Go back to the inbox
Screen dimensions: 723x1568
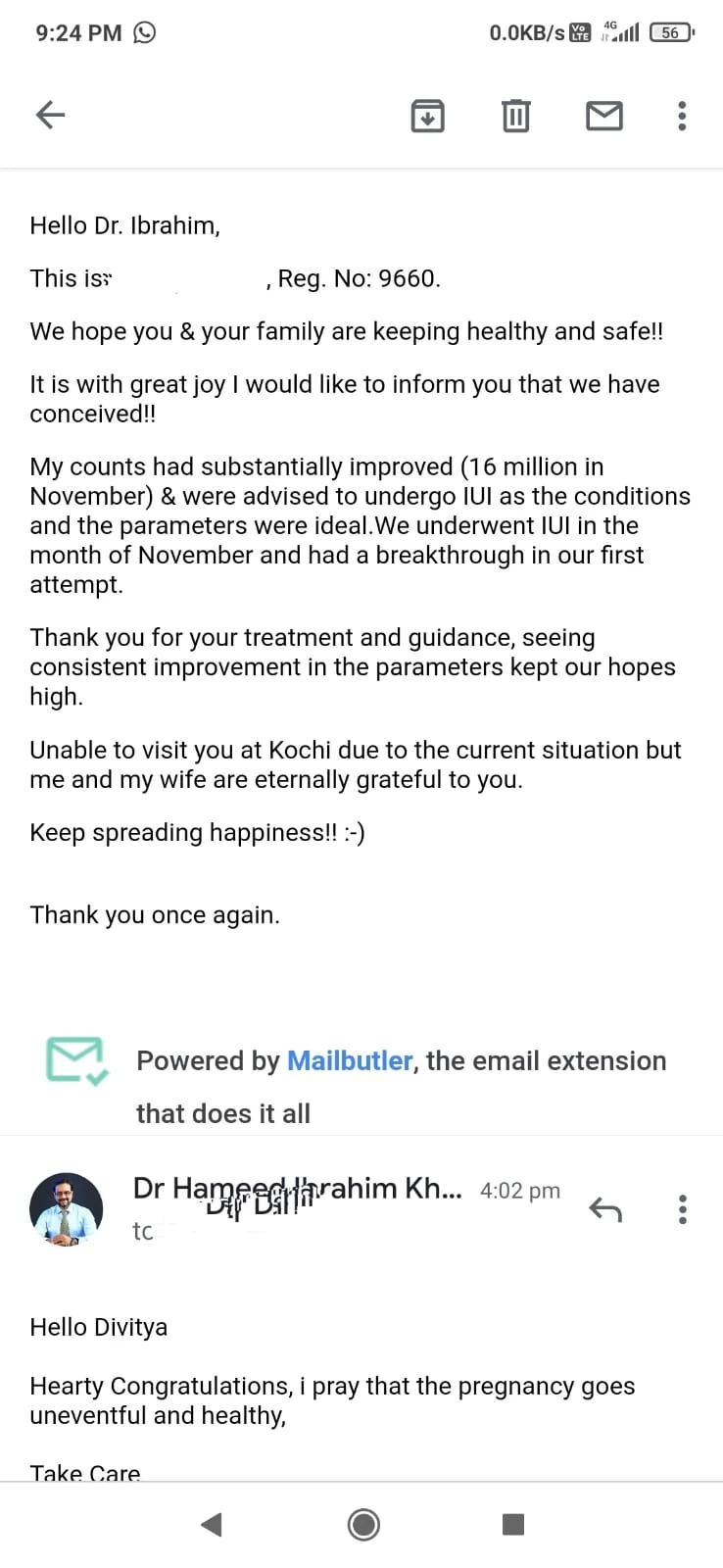click(x=50, y=116)
